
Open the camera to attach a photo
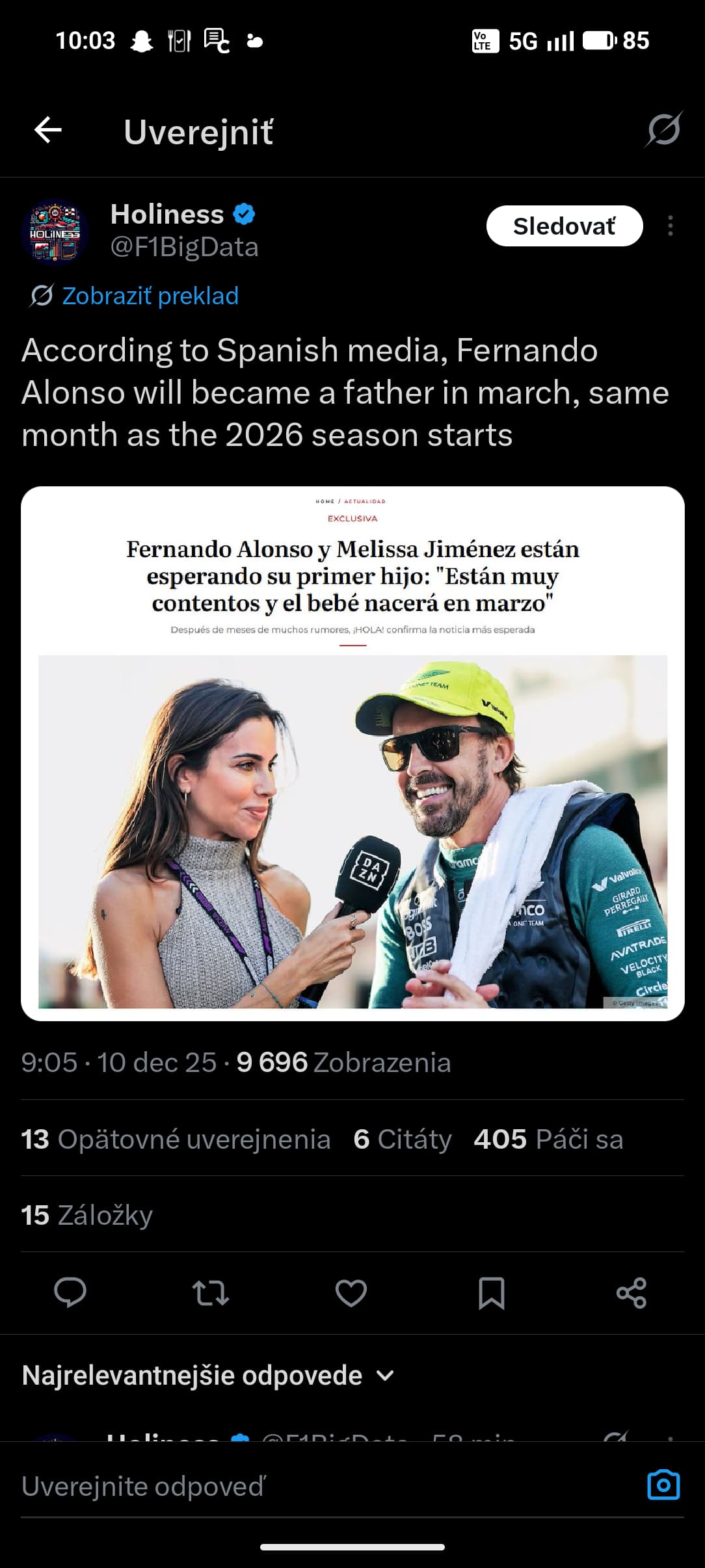point(663,1485)
